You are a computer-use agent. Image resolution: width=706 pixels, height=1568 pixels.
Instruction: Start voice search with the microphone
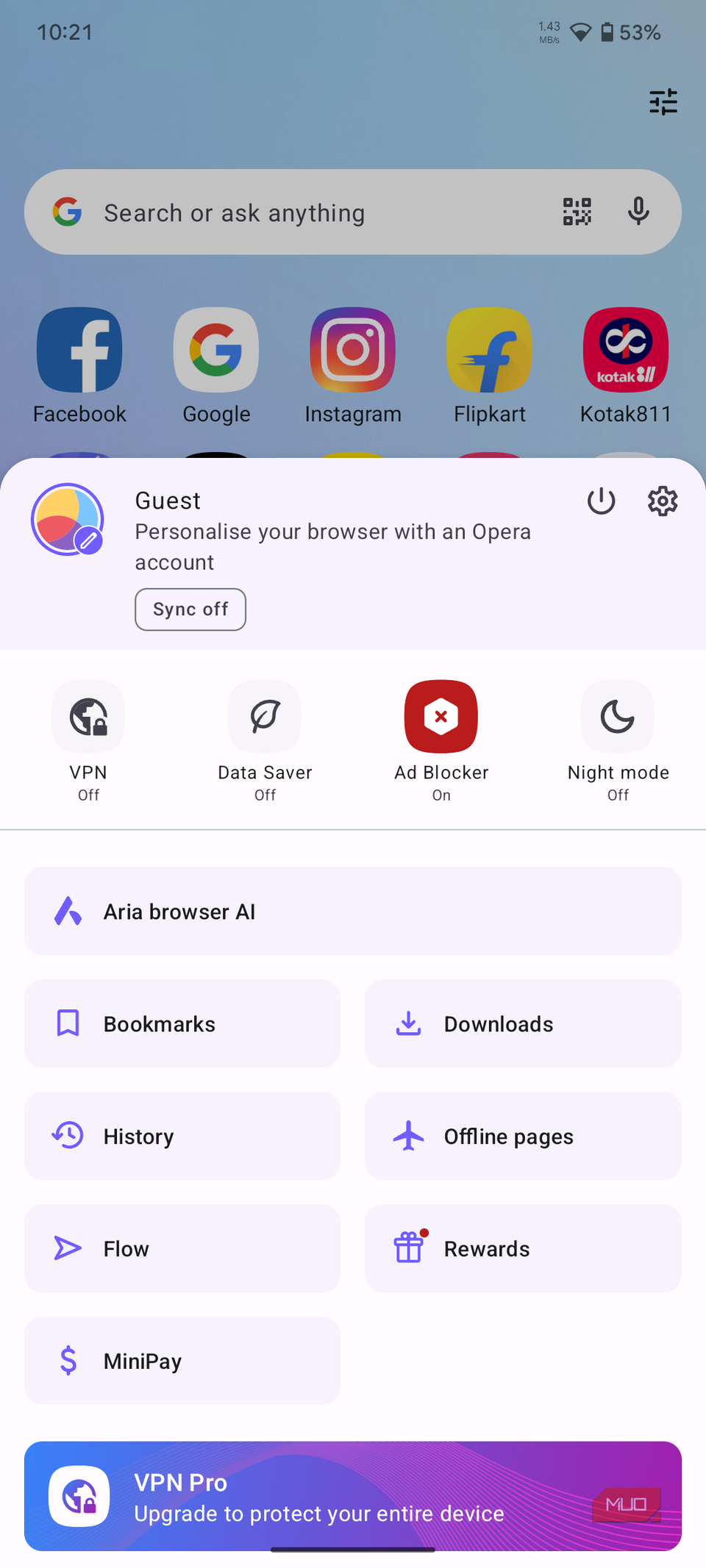(x=638, y=212)
